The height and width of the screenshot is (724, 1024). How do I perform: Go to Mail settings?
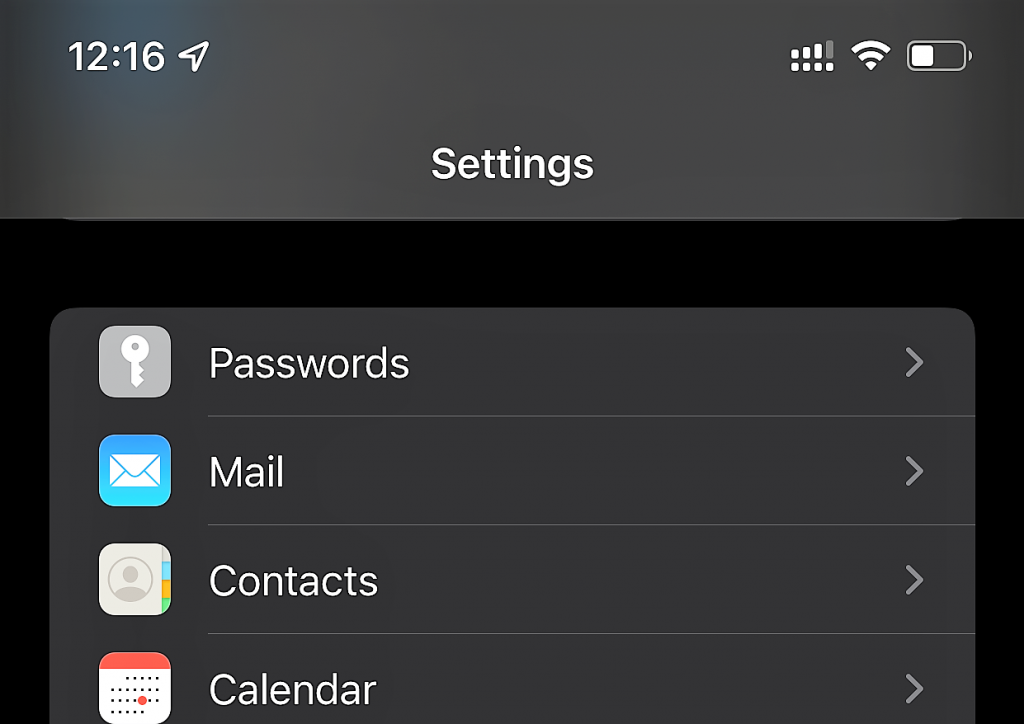tap(510, 471)
